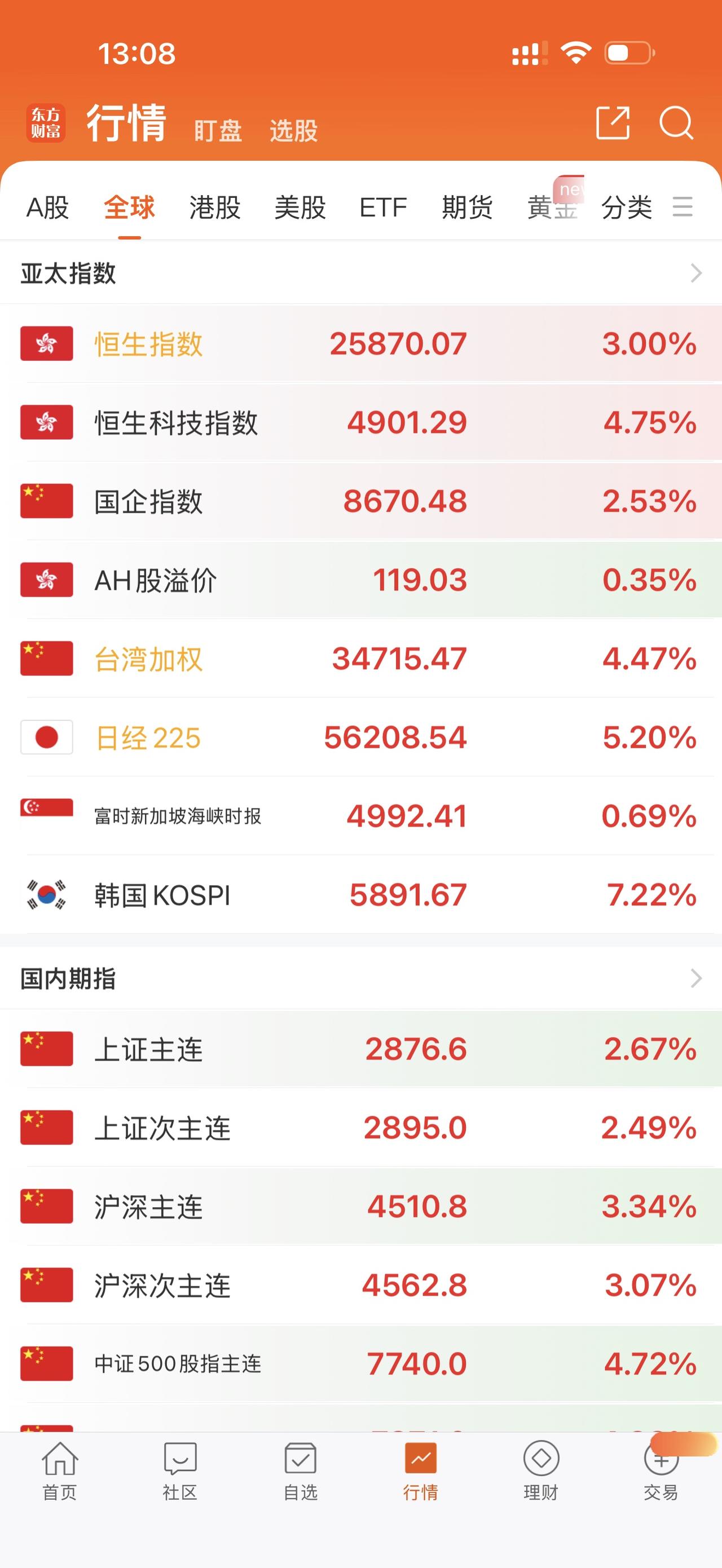Open the category overflow menu

[683, 208]
